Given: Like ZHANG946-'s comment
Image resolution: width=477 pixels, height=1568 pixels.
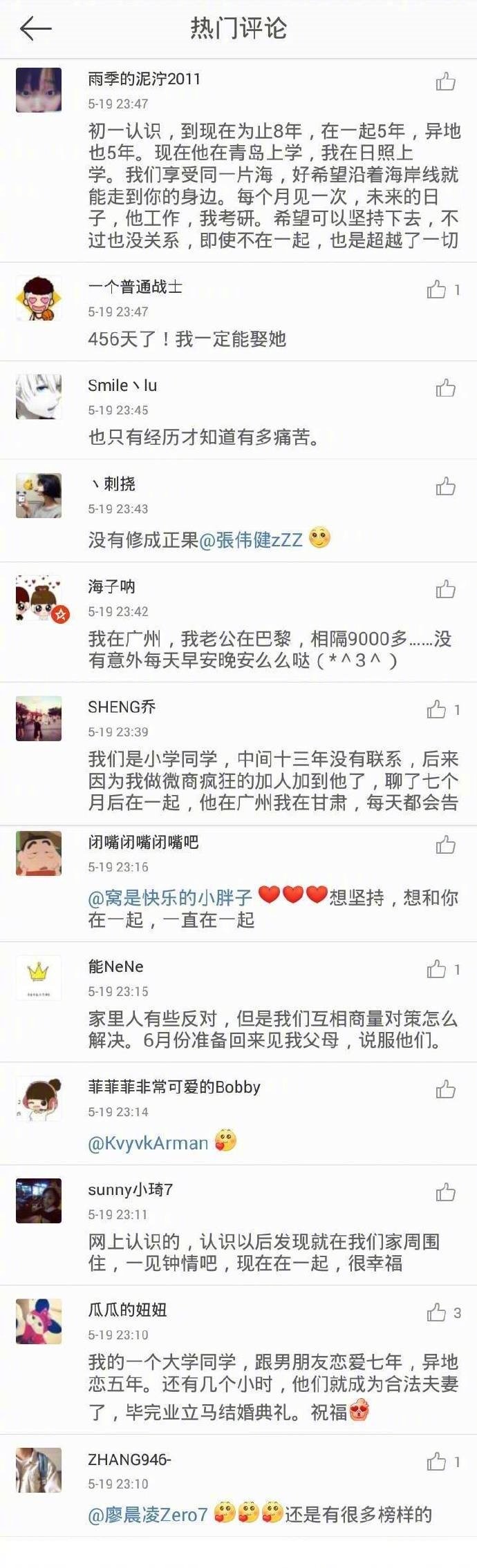Looking at the screenshot, I should (x=436, y=1462).
